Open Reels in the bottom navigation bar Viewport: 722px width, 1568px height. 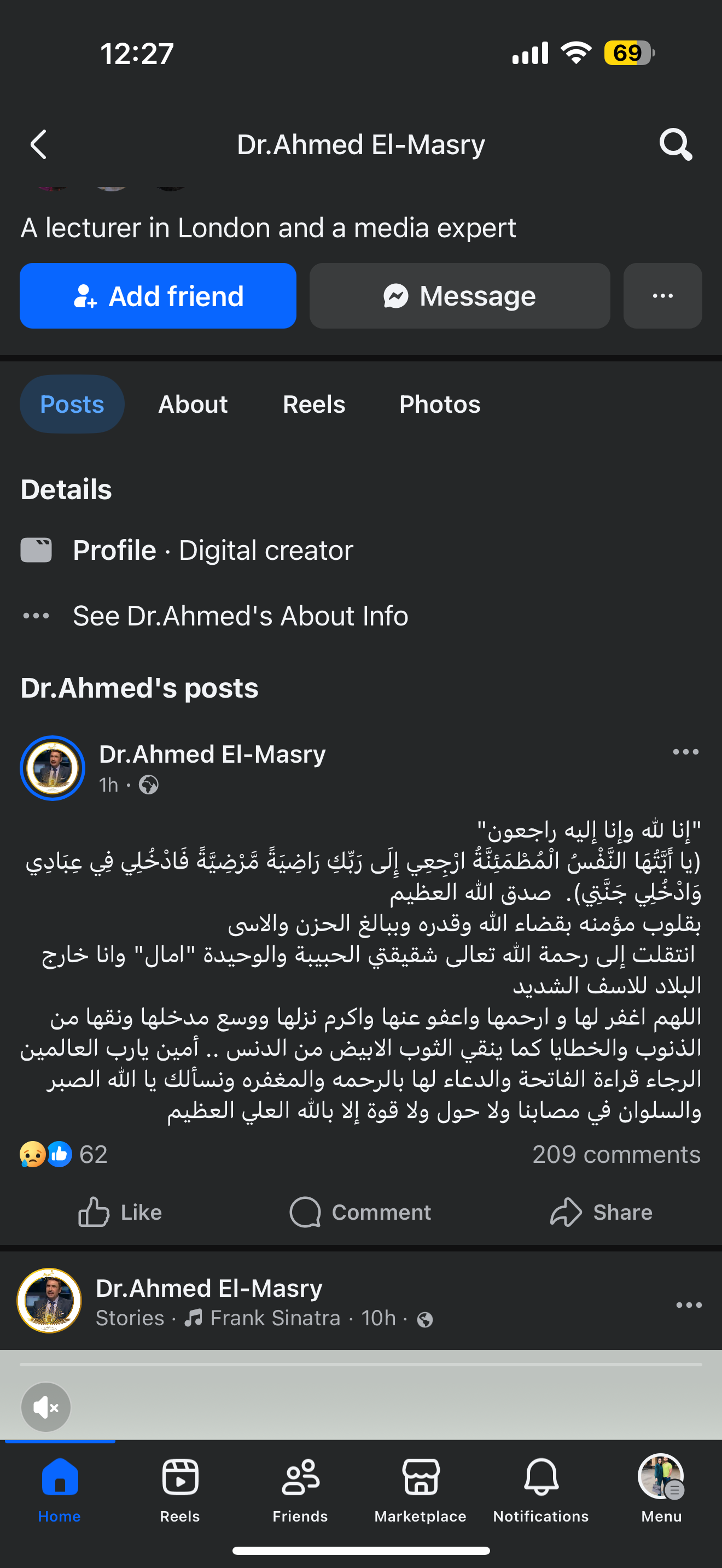180,1487
